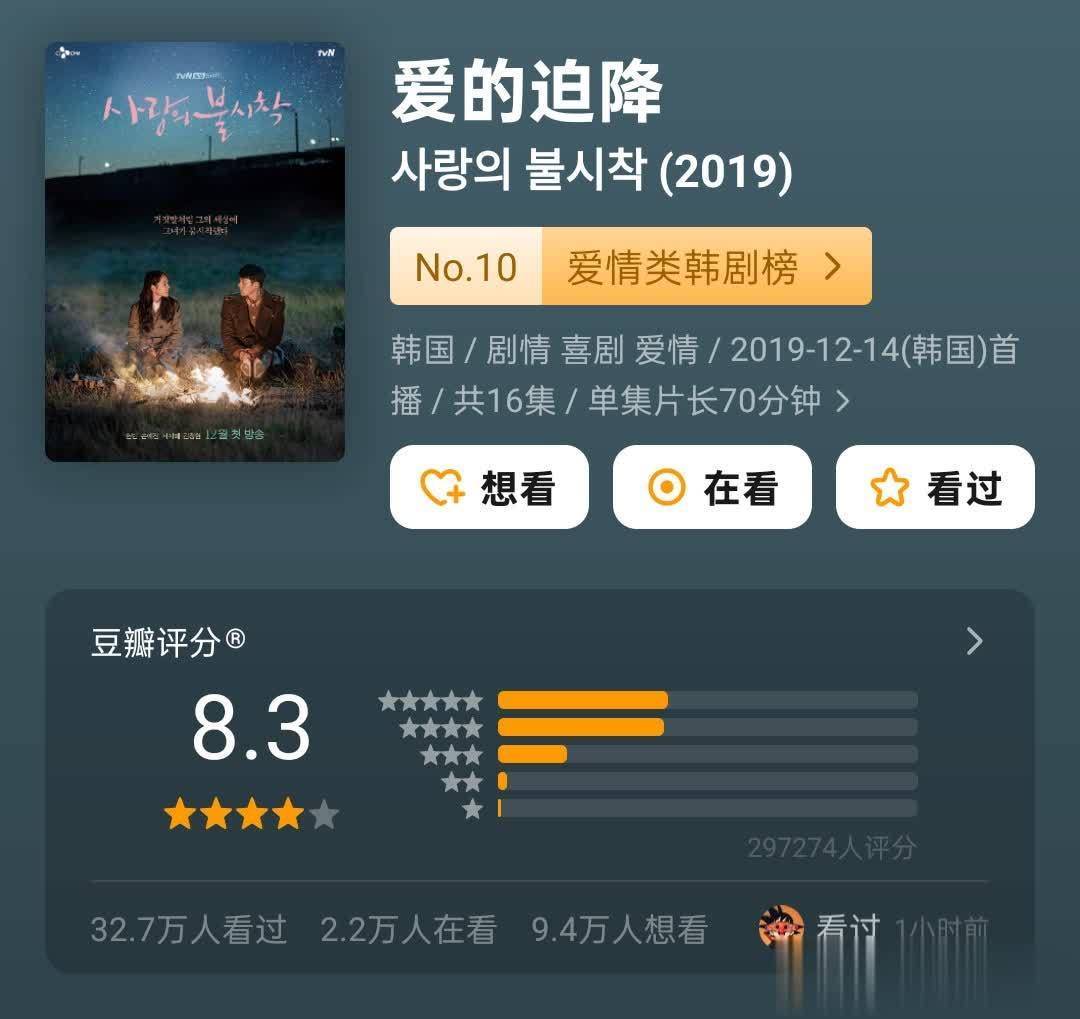
Task: Mark the drama as 想看
Action: (489, 487)
